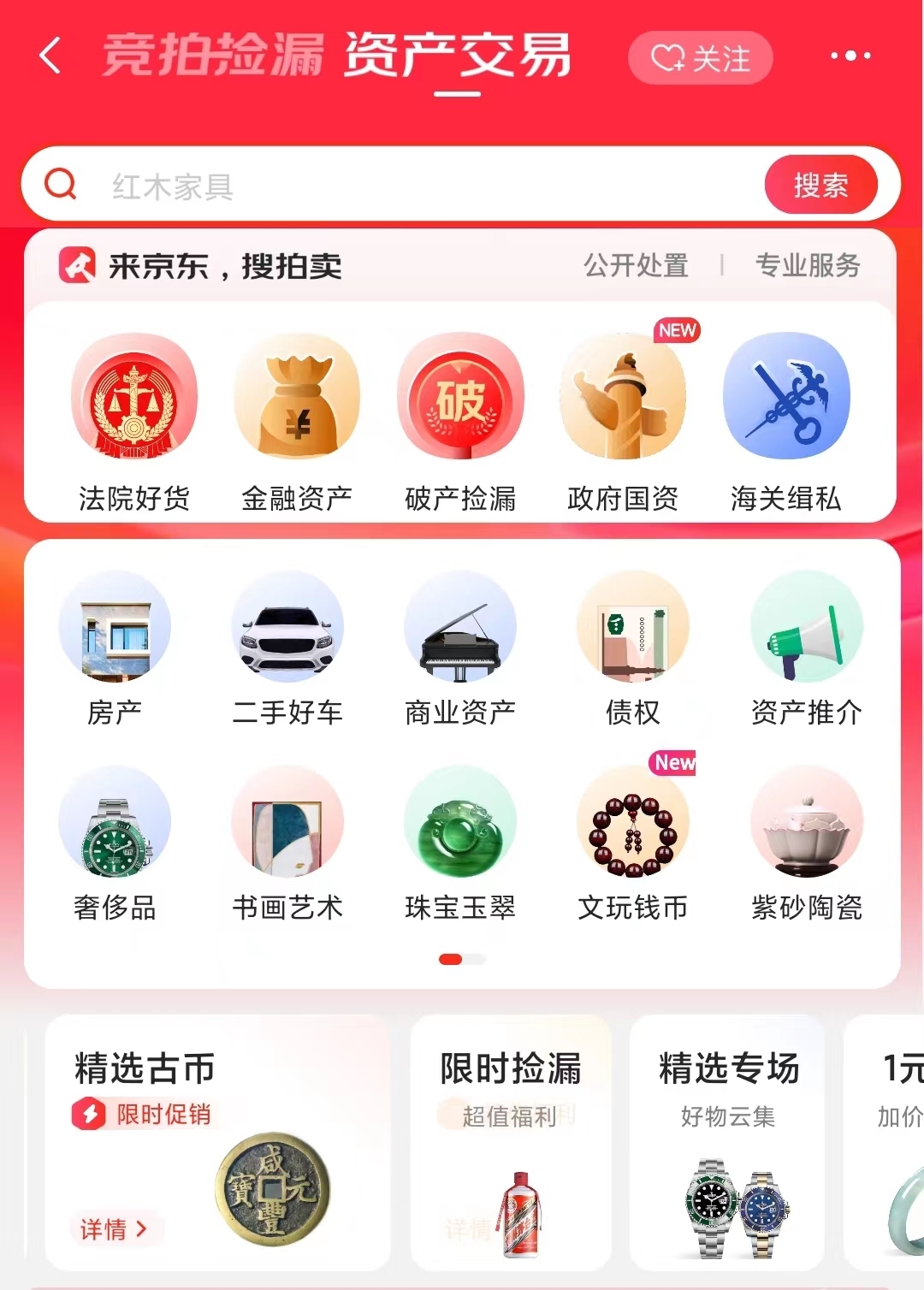Open the 专业服务 link
924x1290 pixels.
(x=808, y=265)
